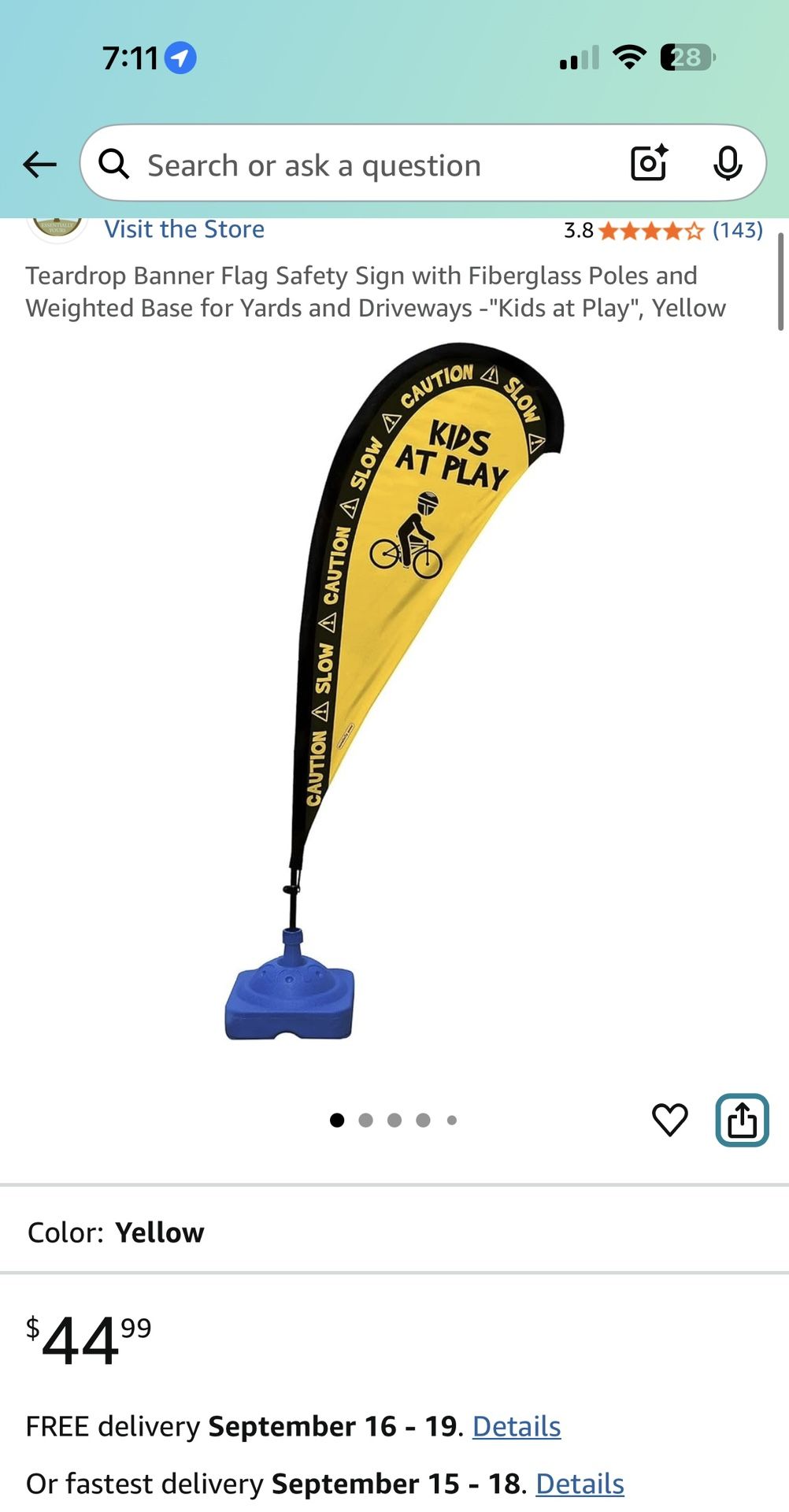Share this product listing
Viewport: 789px width, 1512px height.
[742, 1120]
